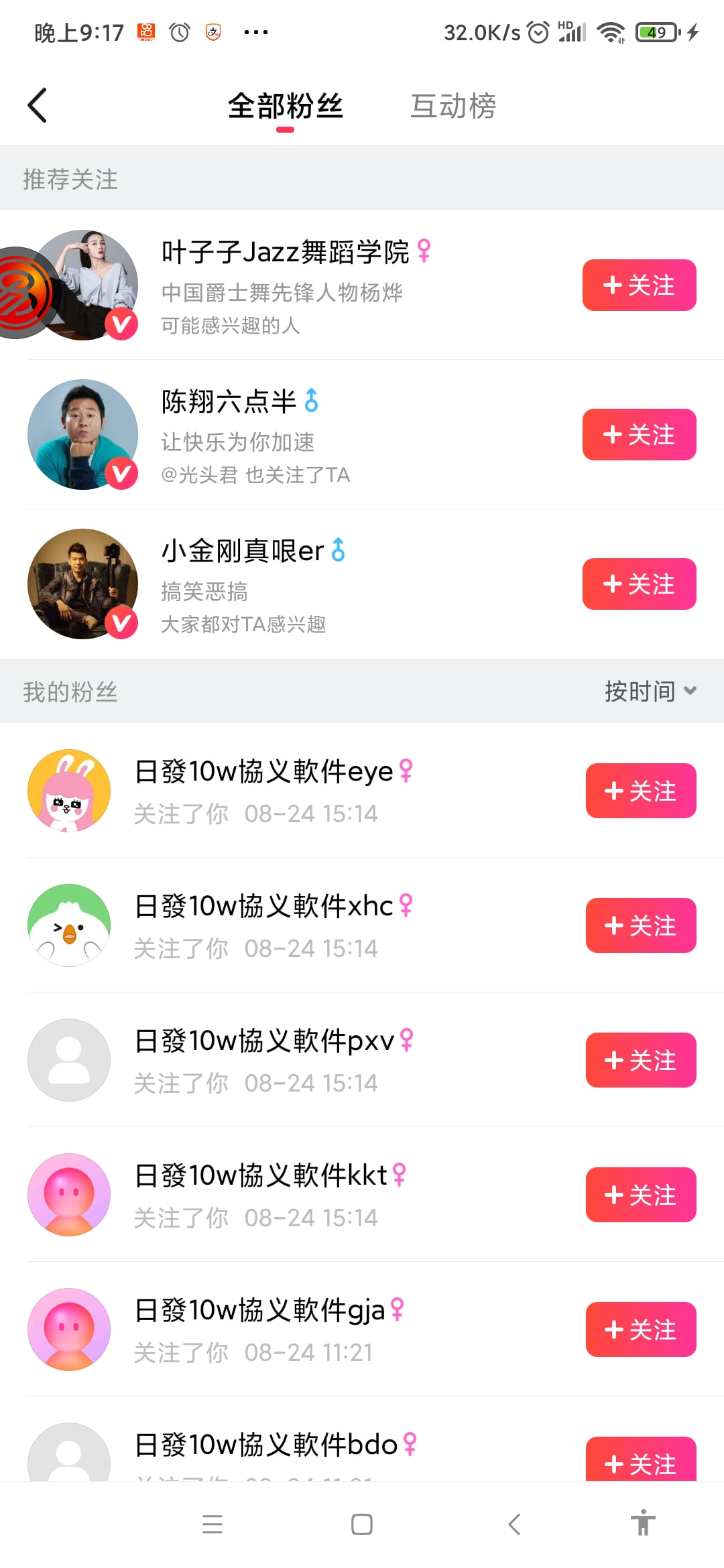Viewport: 724px width, 1568px height.
Task: Tap the system home button
Action: pos(362,1524)
